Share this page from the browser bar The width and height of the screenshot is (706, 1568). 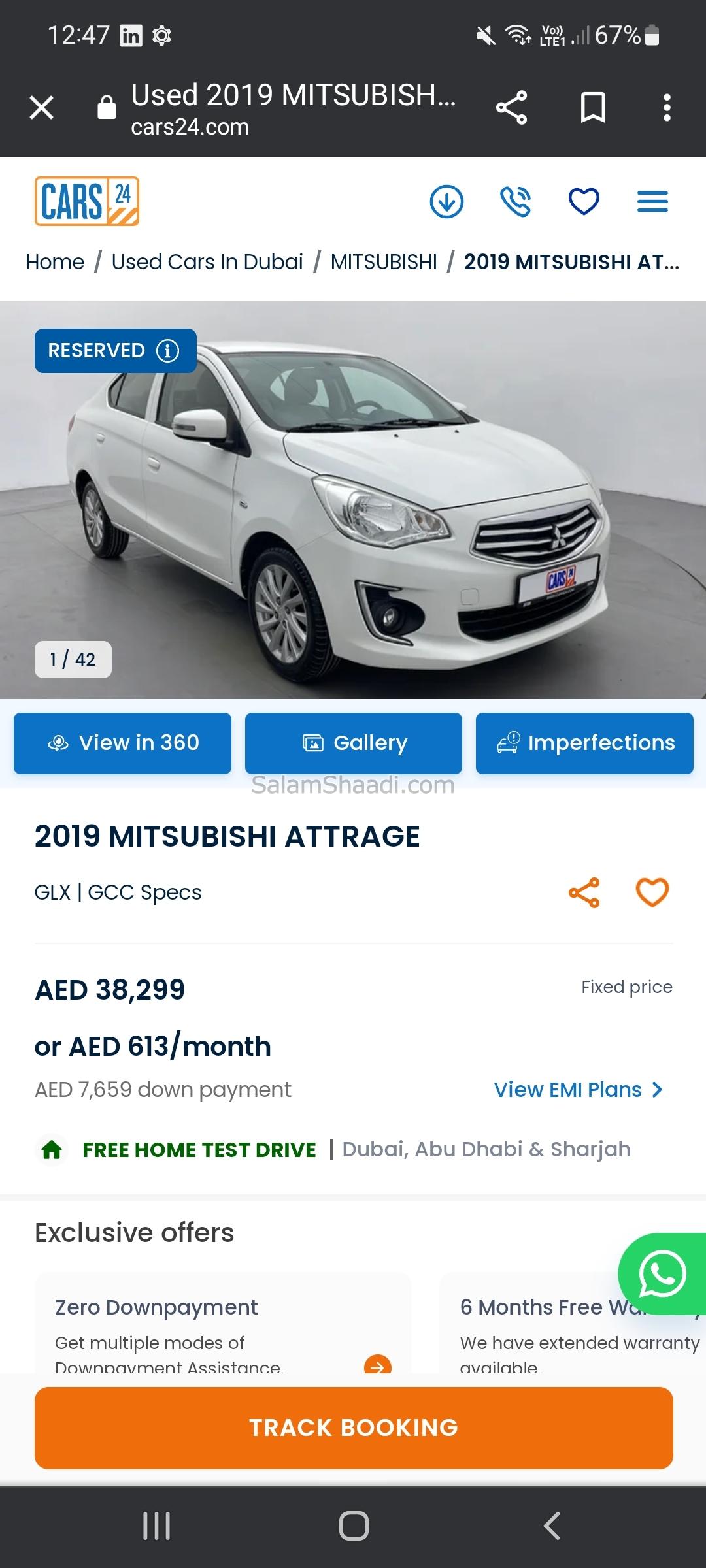(x=511, y=108)
